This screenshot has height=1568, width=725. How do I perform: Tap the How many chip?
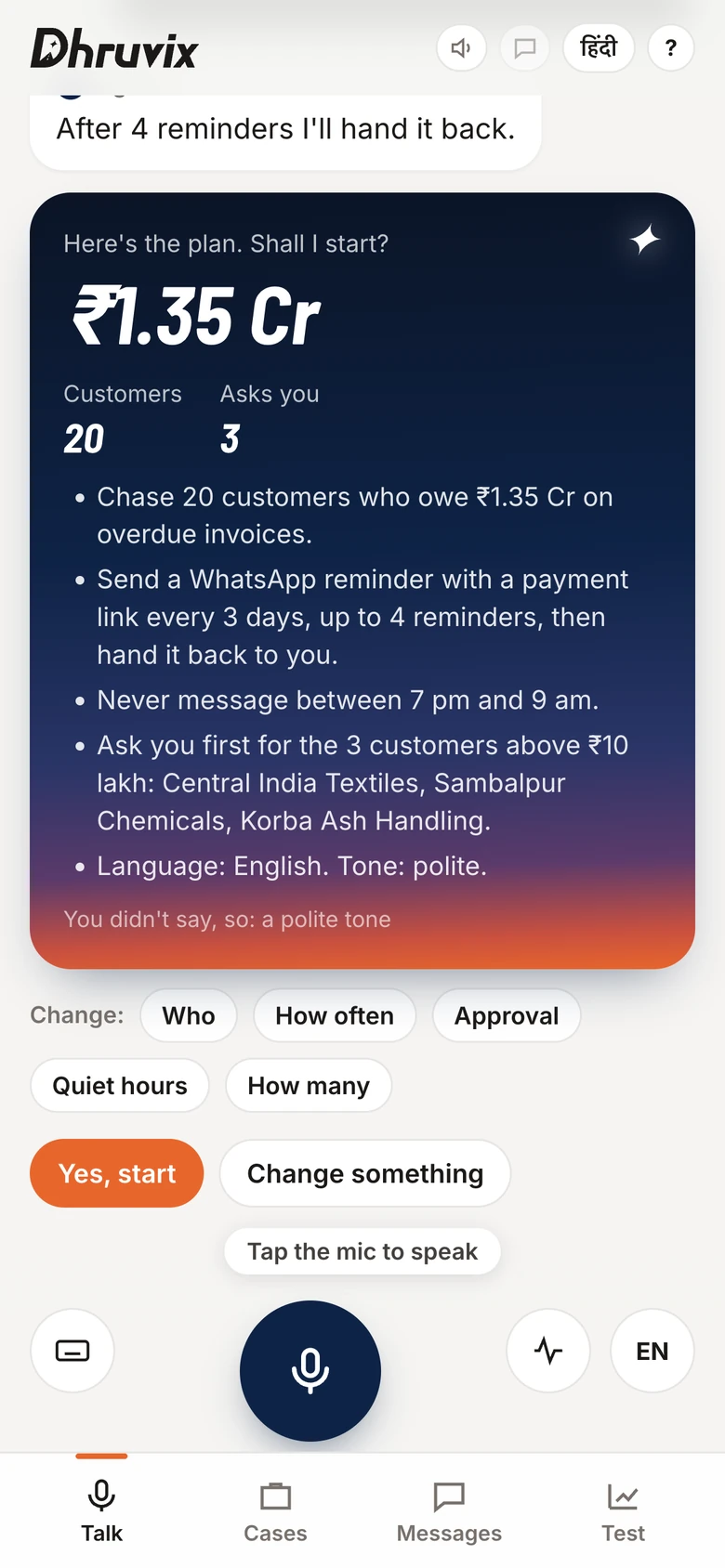309,1085
